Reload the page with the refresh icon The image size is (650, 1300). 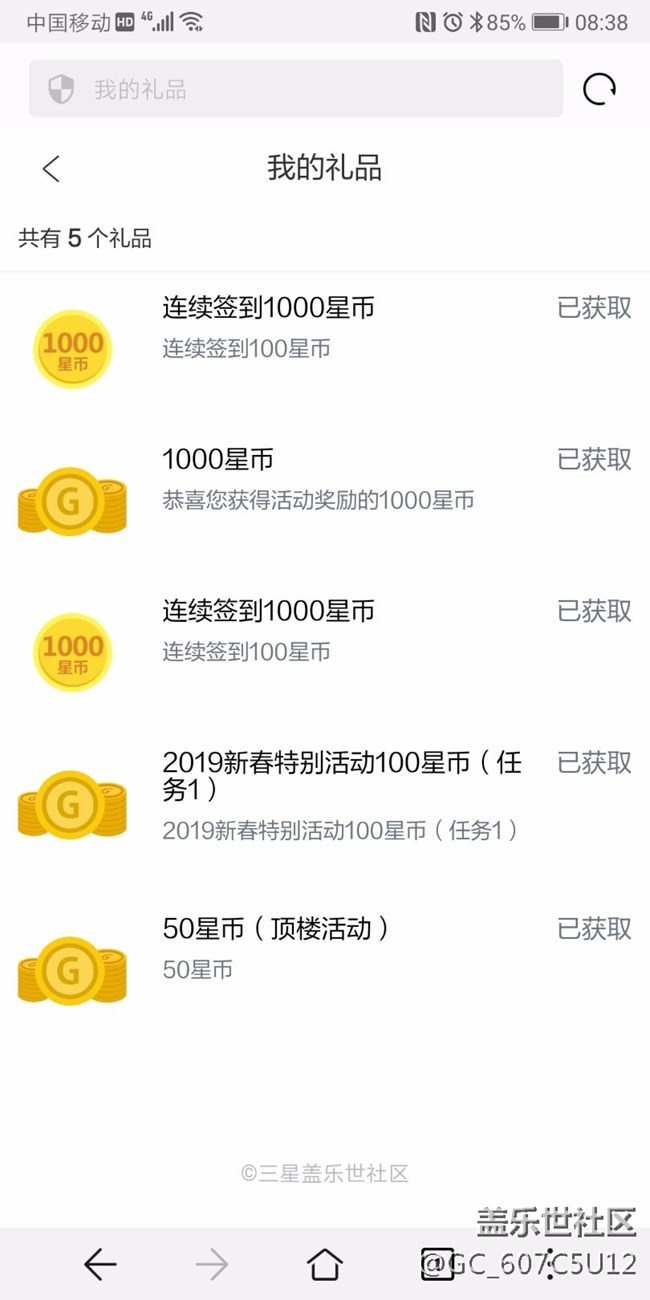click(599, 90)
